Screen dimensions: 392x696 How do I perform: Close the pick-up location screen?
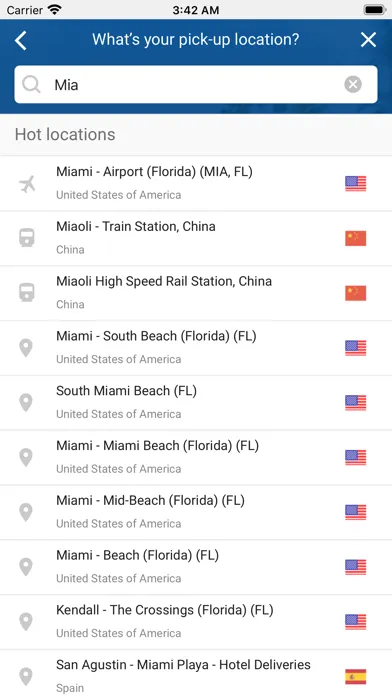(x=368, y=40)
